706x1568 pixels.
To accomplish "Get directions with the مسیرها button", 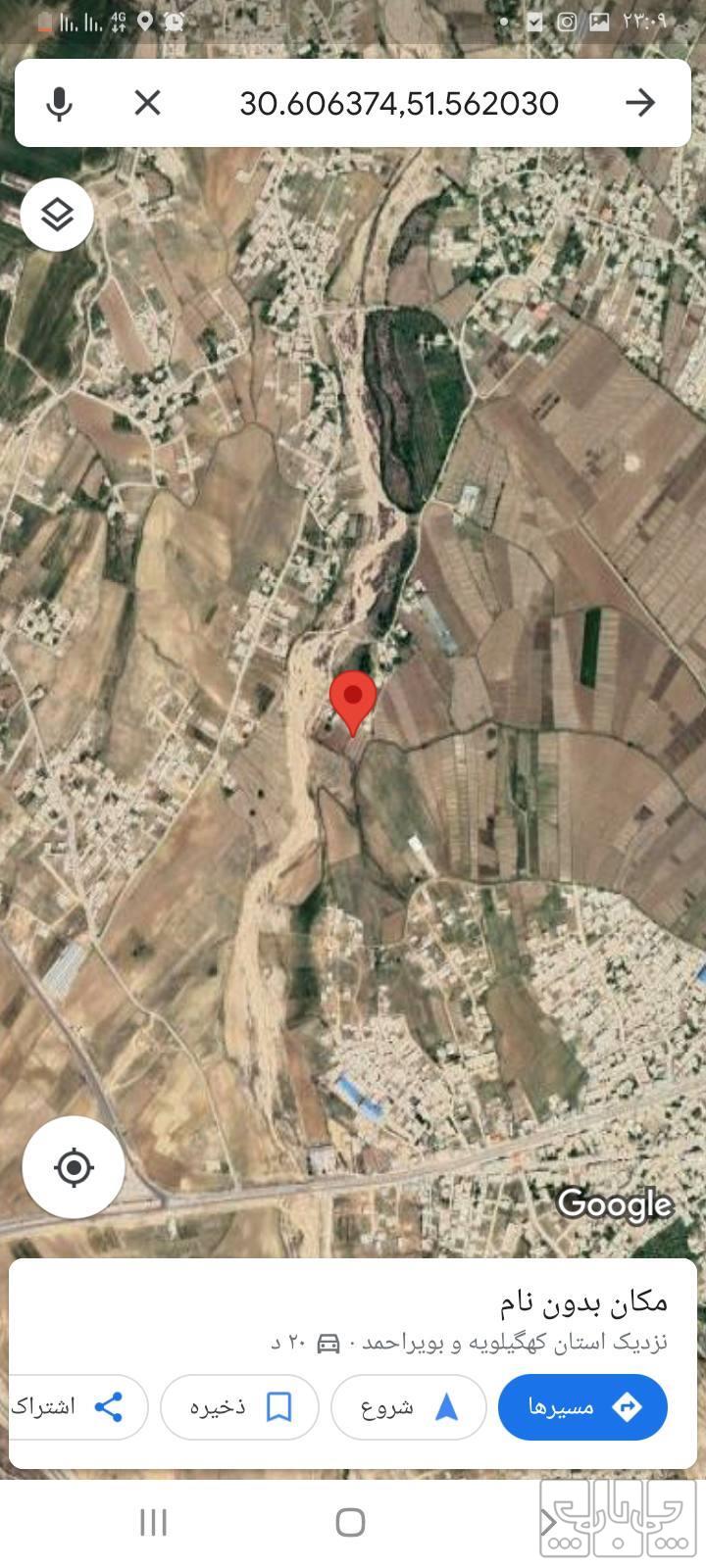I will pos(582,1407).
